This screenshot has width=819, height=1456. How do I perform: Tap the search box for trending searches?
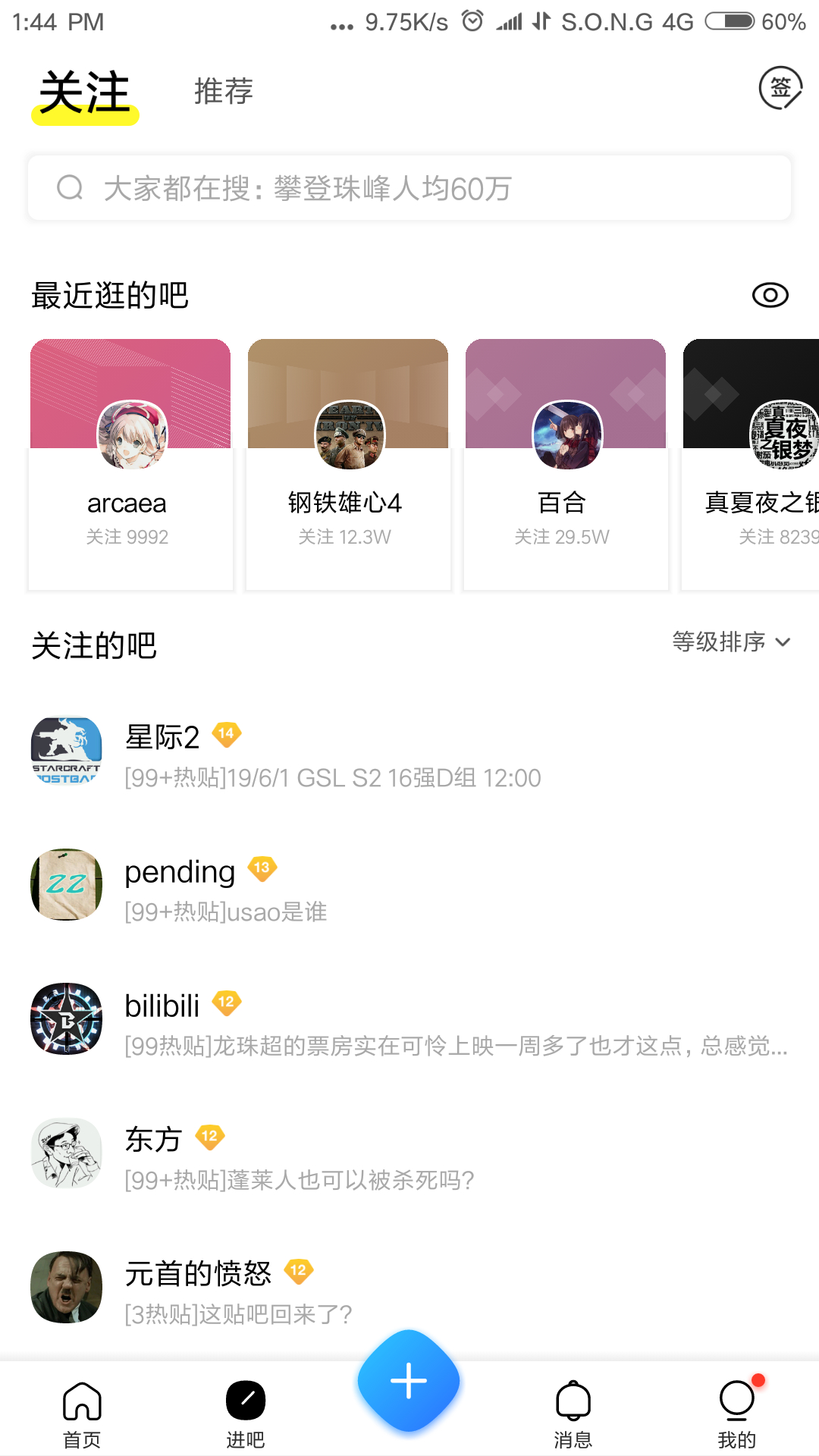coord(409,188)
